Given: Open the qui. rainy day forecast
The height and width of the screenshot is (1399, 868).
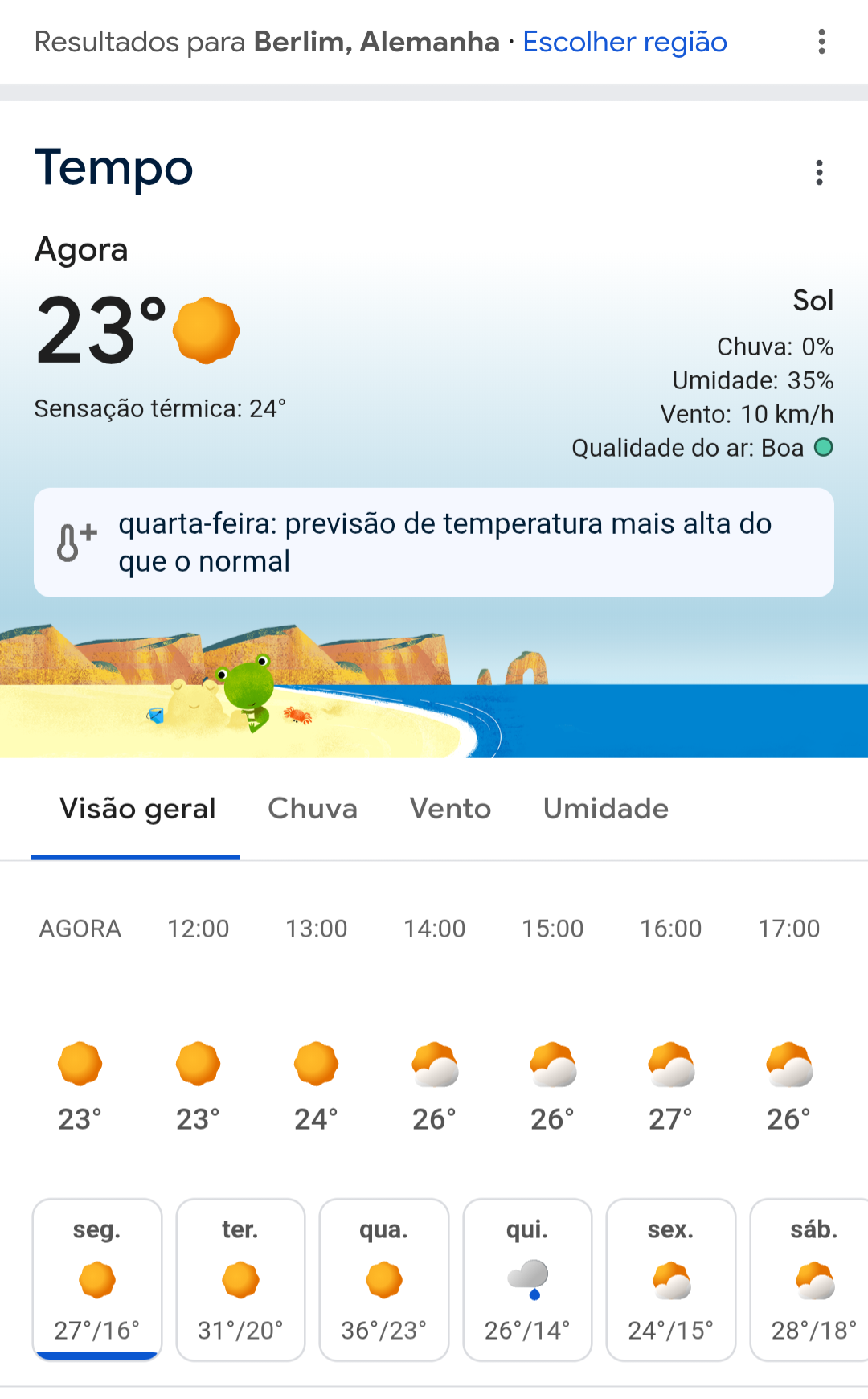Looking at the screenshot, I should (x=527, y=1280).
